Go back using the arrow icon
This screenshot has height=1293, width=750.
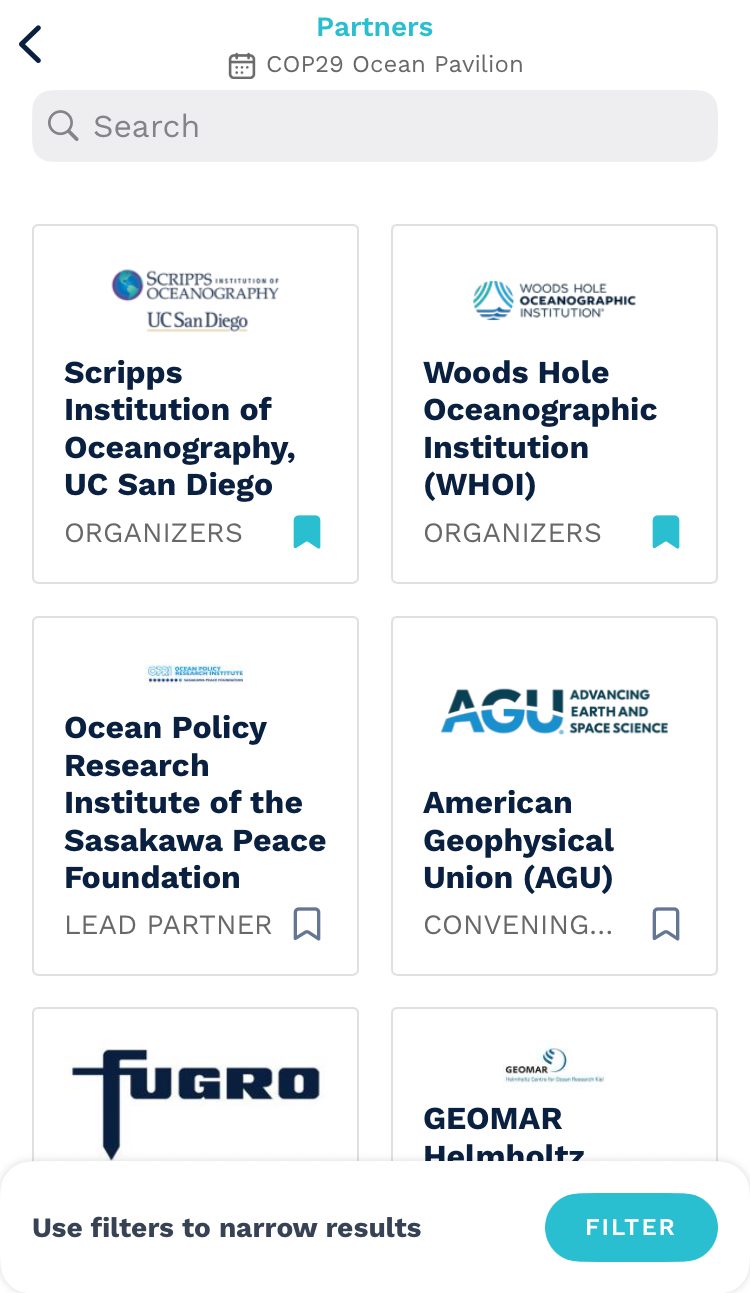tap(30, 44)
